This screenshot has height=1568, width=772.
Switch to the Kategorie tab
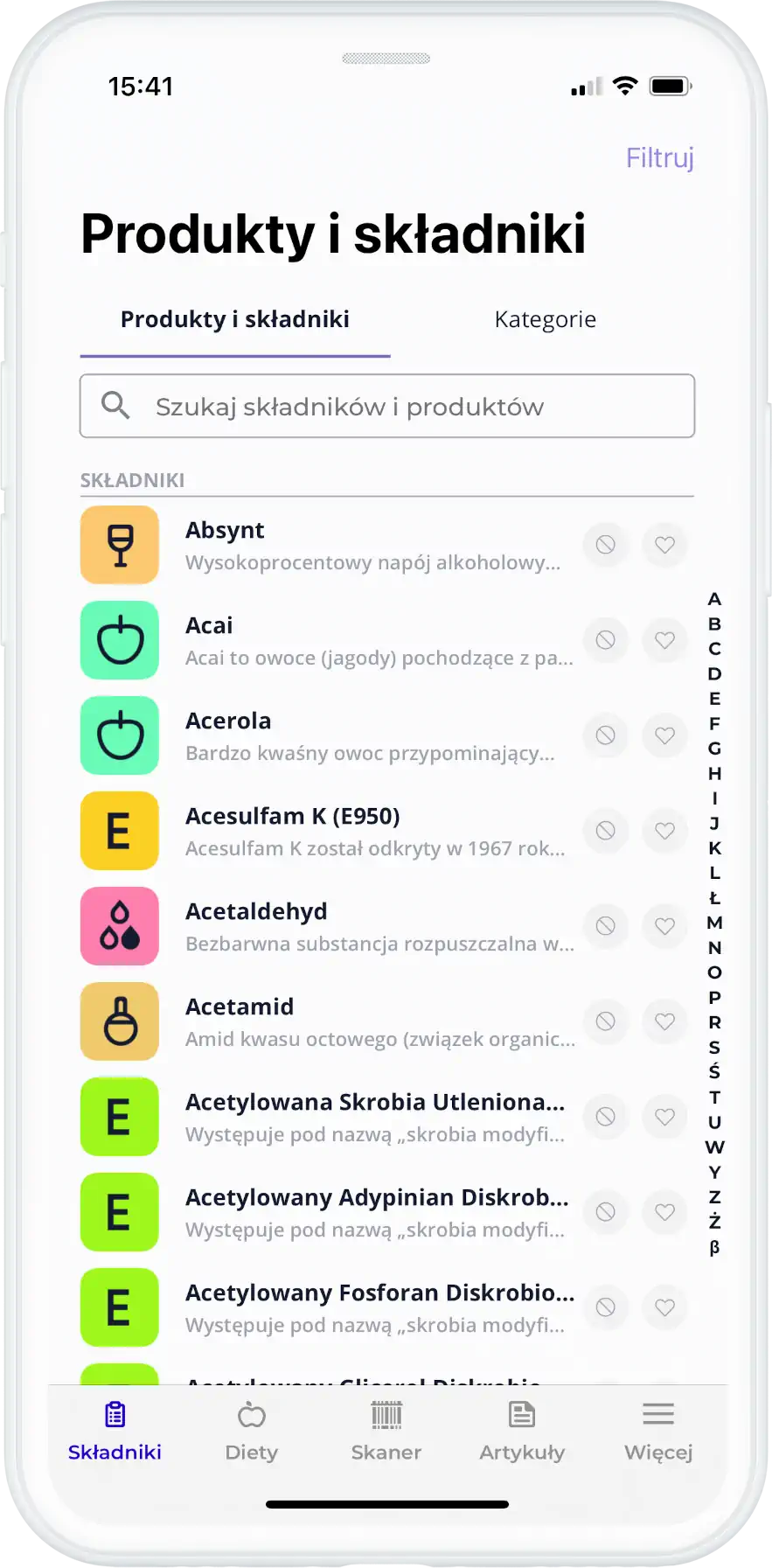click(545, 320)
